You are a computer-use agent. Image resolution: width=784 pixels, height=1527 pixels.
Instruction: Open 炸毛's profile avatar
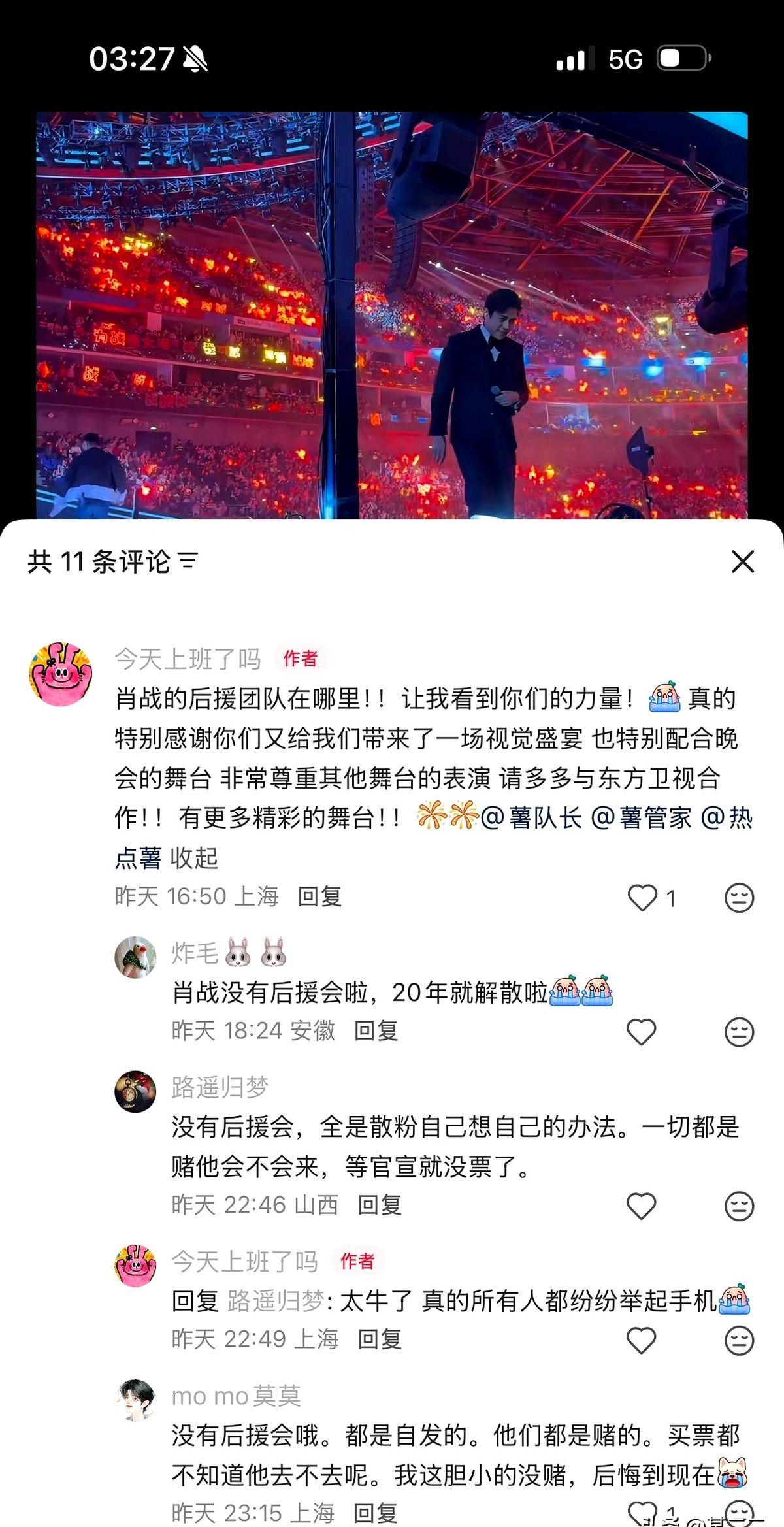tap(135, 957)
